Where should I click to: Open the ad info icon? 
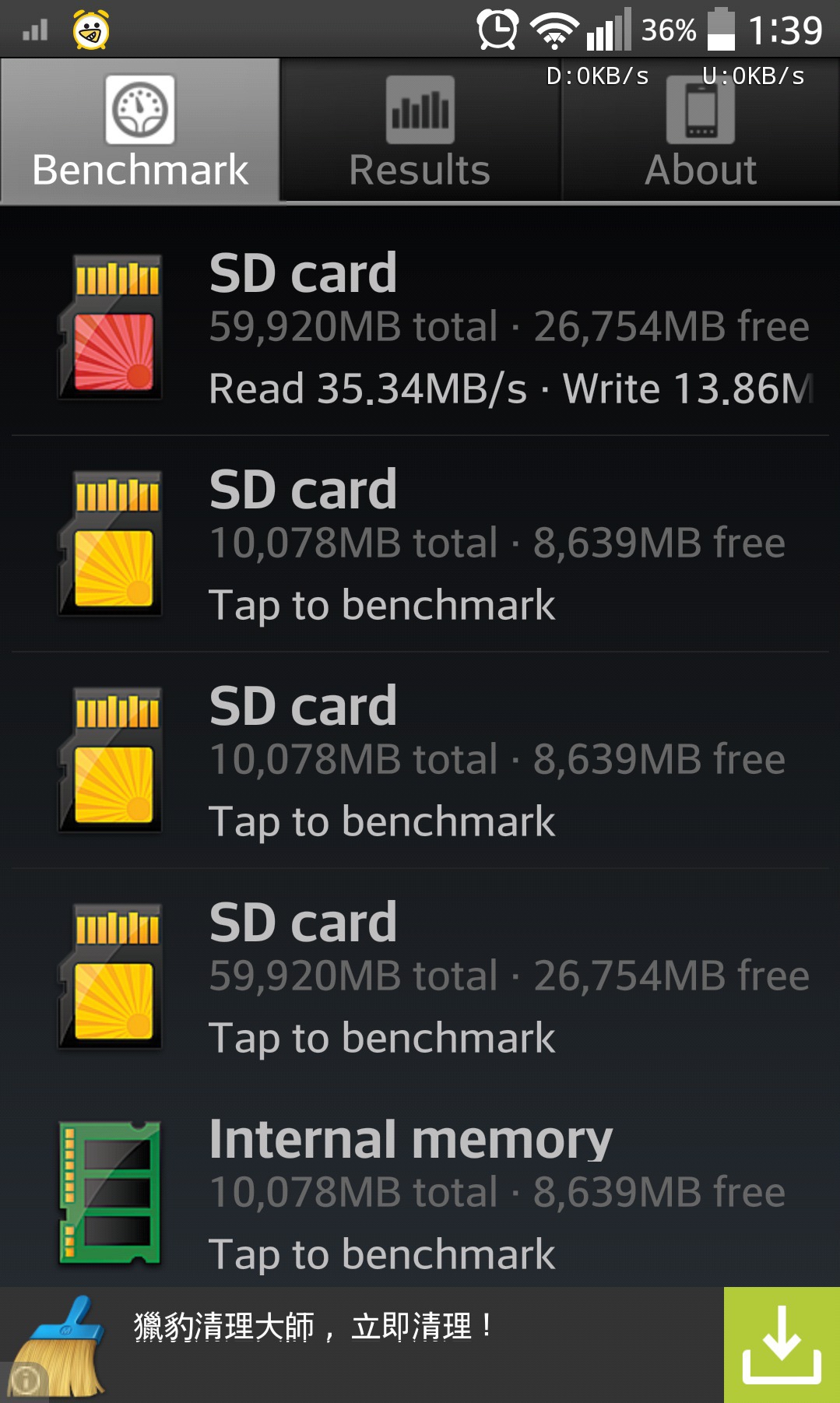25,1380
